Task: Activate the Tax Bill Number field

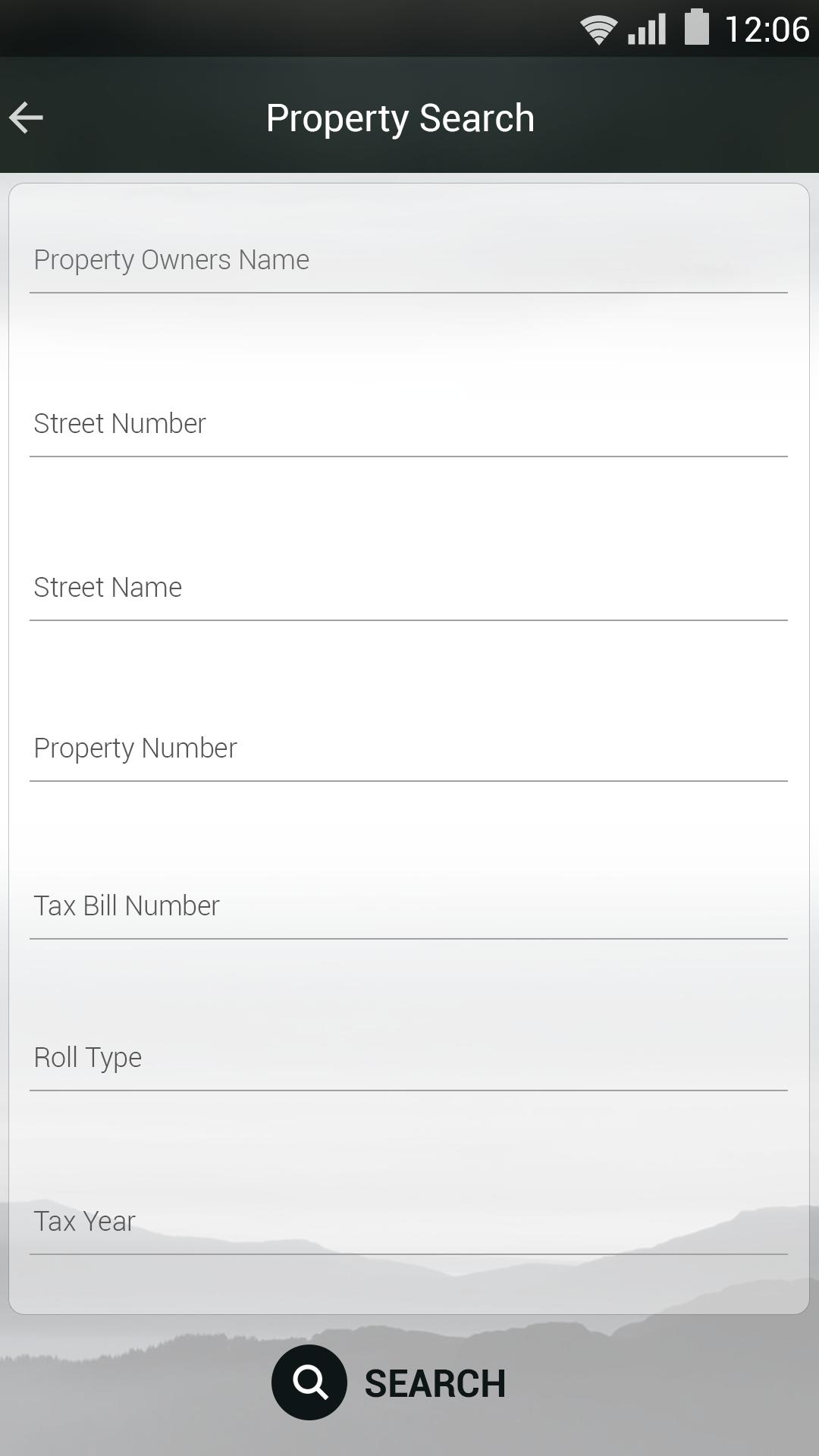Action: point(408,906)
